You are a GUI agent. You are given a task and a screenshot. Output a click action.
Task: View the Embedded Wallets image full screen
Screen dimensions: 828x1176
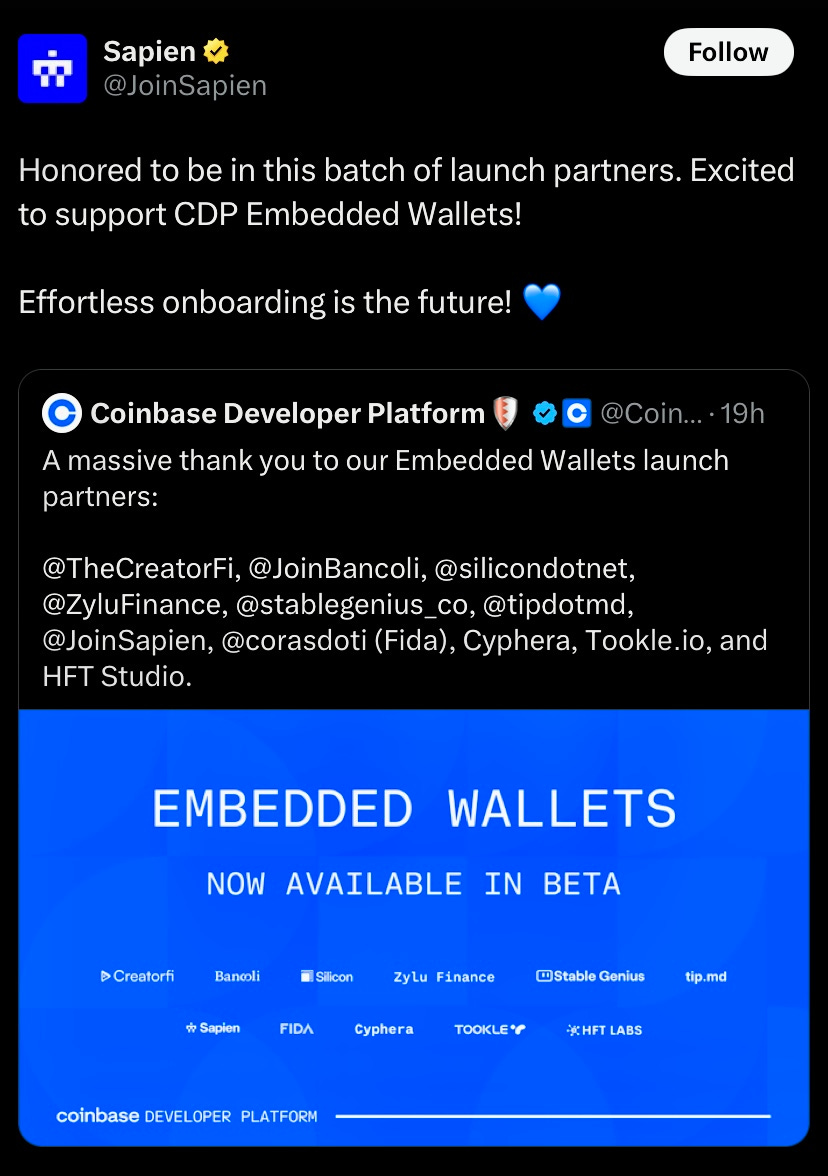(x=413, y=925)
